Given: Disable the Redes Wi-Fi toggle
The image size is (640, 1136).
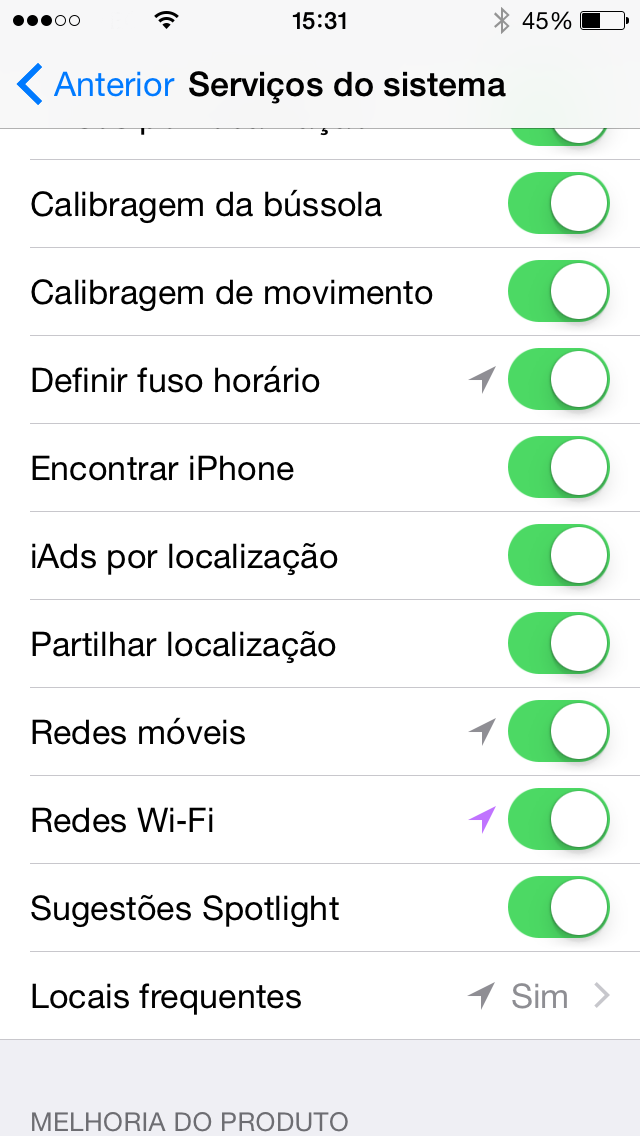Looking at the screenshot, I should [558, 821].
